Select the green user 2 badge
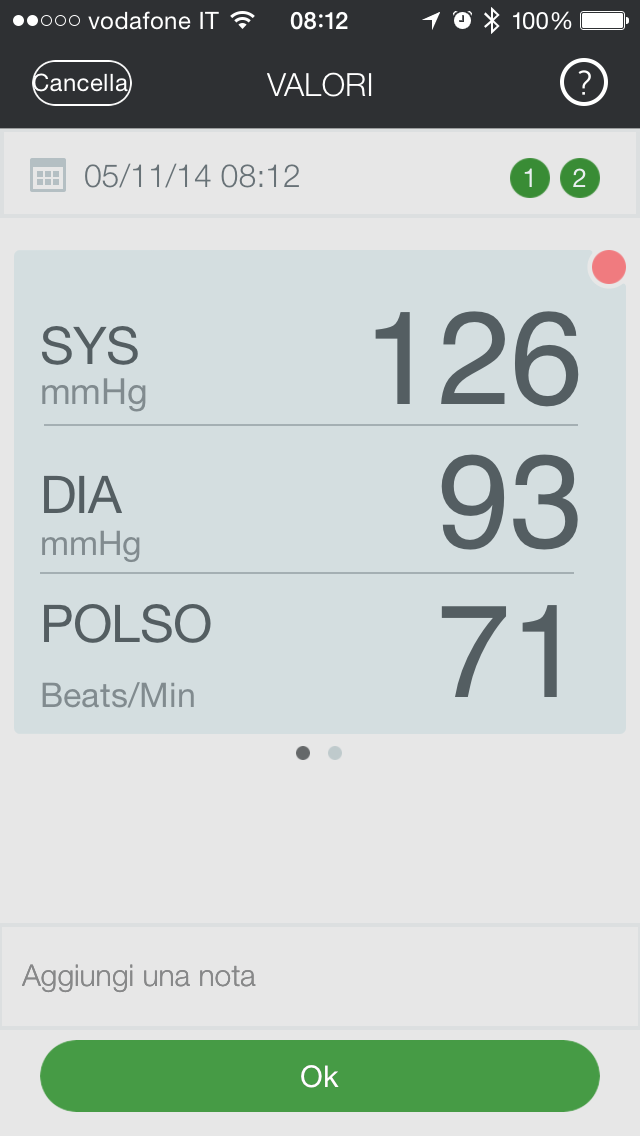 click(580, 179)
